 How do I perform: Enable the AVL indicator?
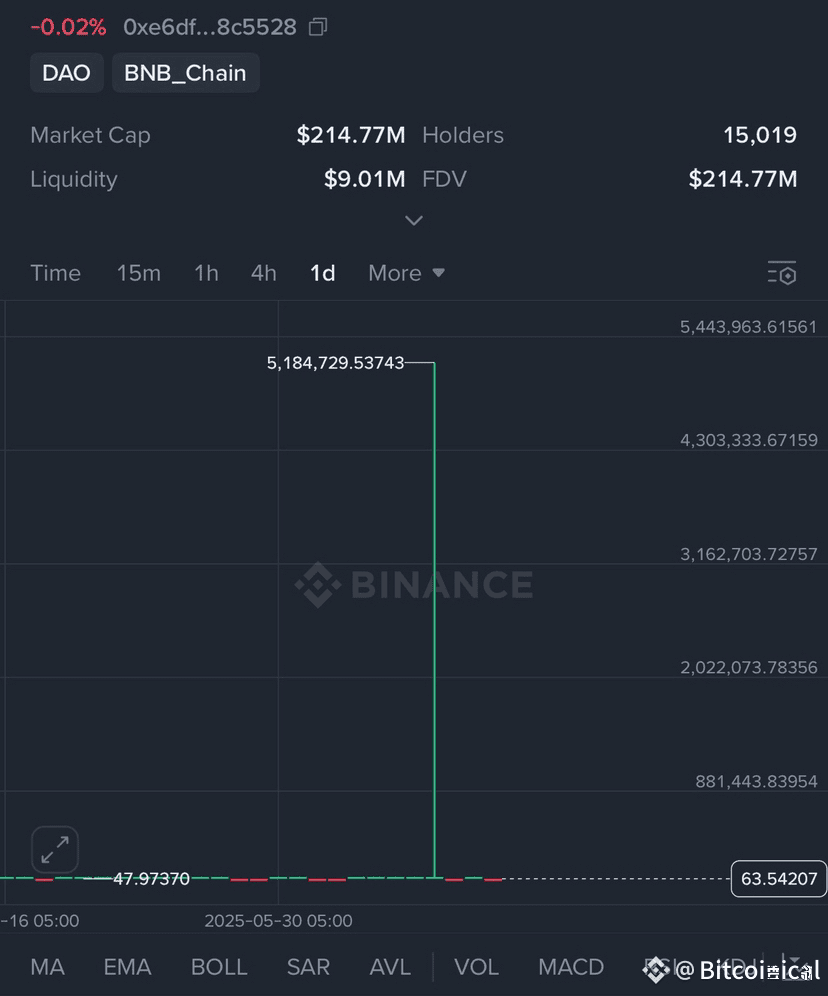(x=390, y=967)
